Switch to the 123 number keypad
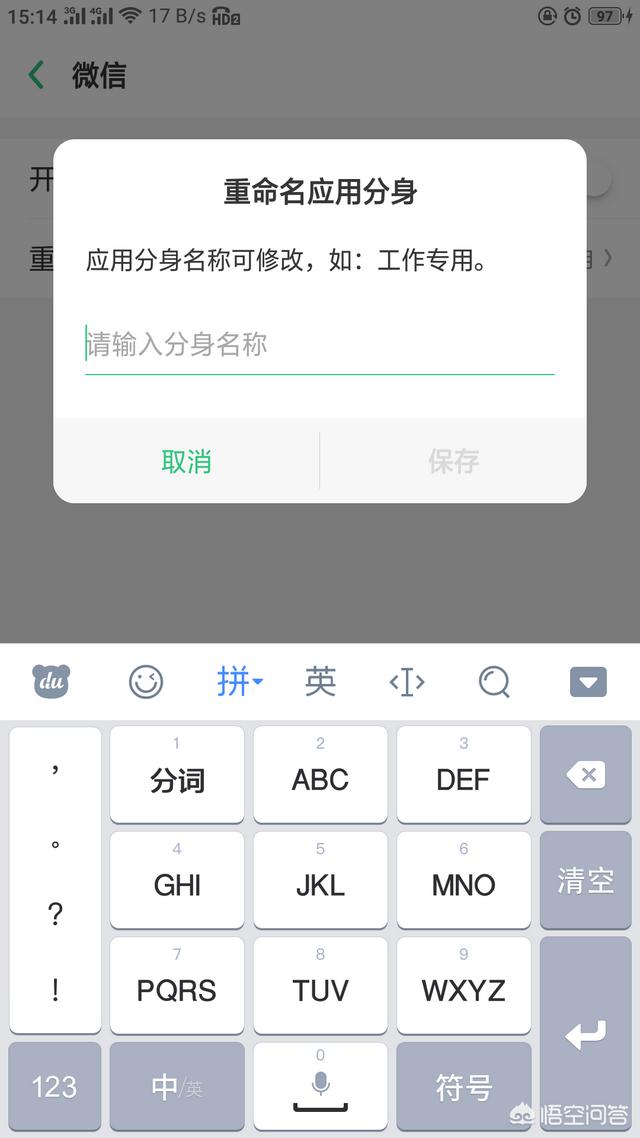The height and width of the screenshot is (1138, 640). (x=55, y=1087)
